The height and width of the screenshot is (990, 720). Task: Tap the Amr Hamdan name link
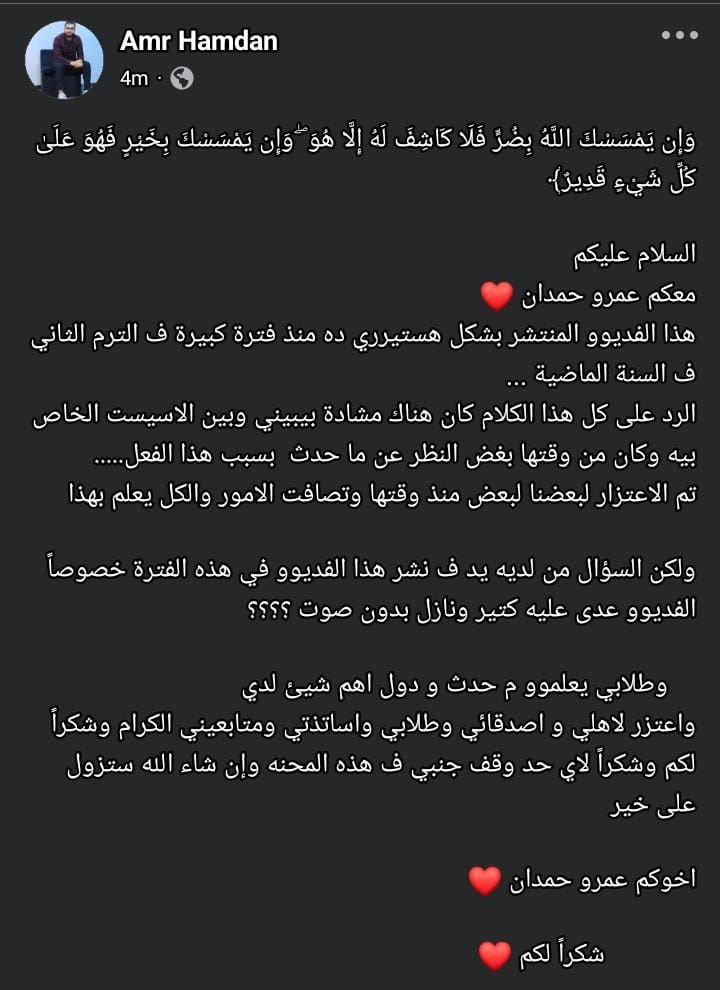[x=198, y=41]
